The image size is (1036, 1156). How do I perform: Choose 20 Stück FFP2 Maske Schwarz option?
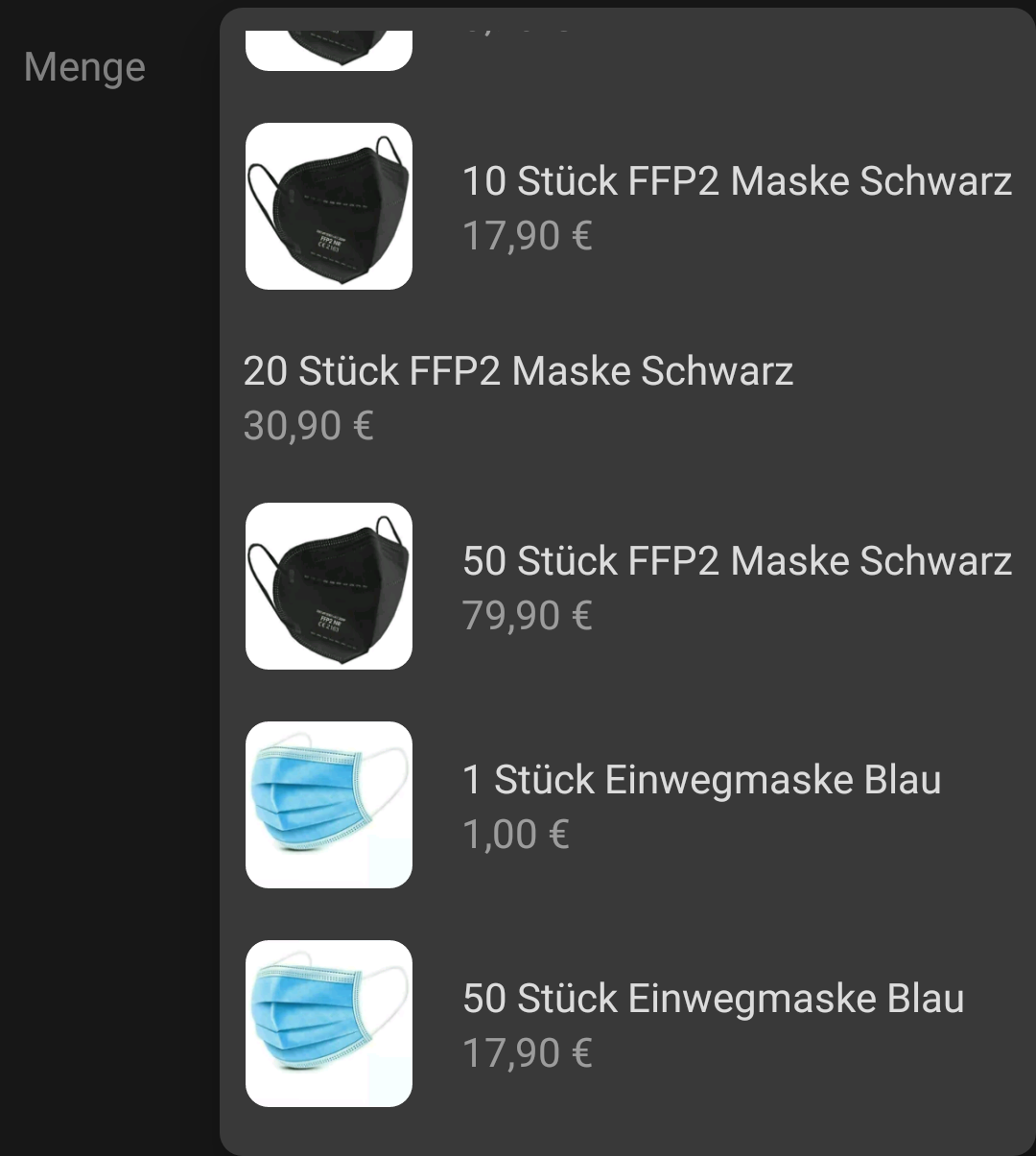pyautogui.click(x=518, y=396)
